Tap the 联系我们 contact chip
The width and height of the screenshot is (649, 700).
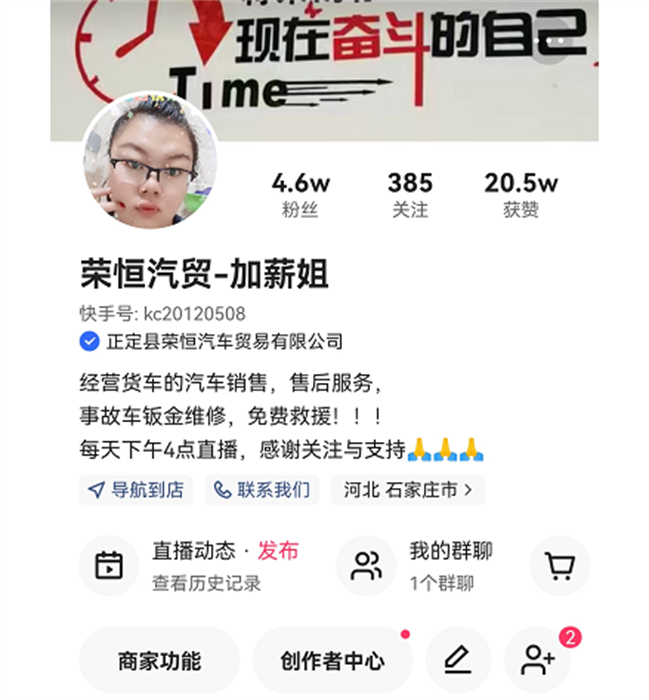[x=262, y=490]
